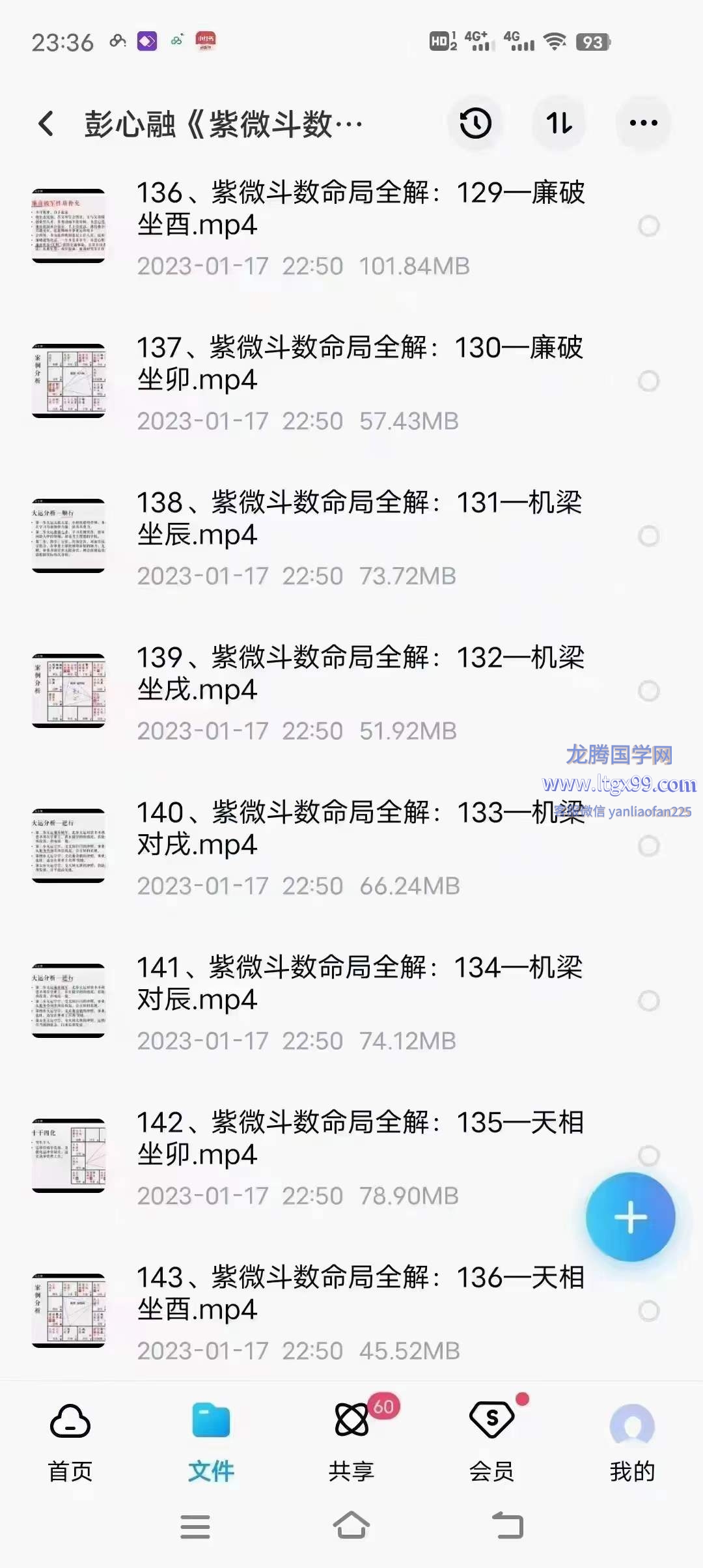Play video 141、134—机梁对辰.mp4
This screenshot has height=1568, width=703.
tap(360, 983)
